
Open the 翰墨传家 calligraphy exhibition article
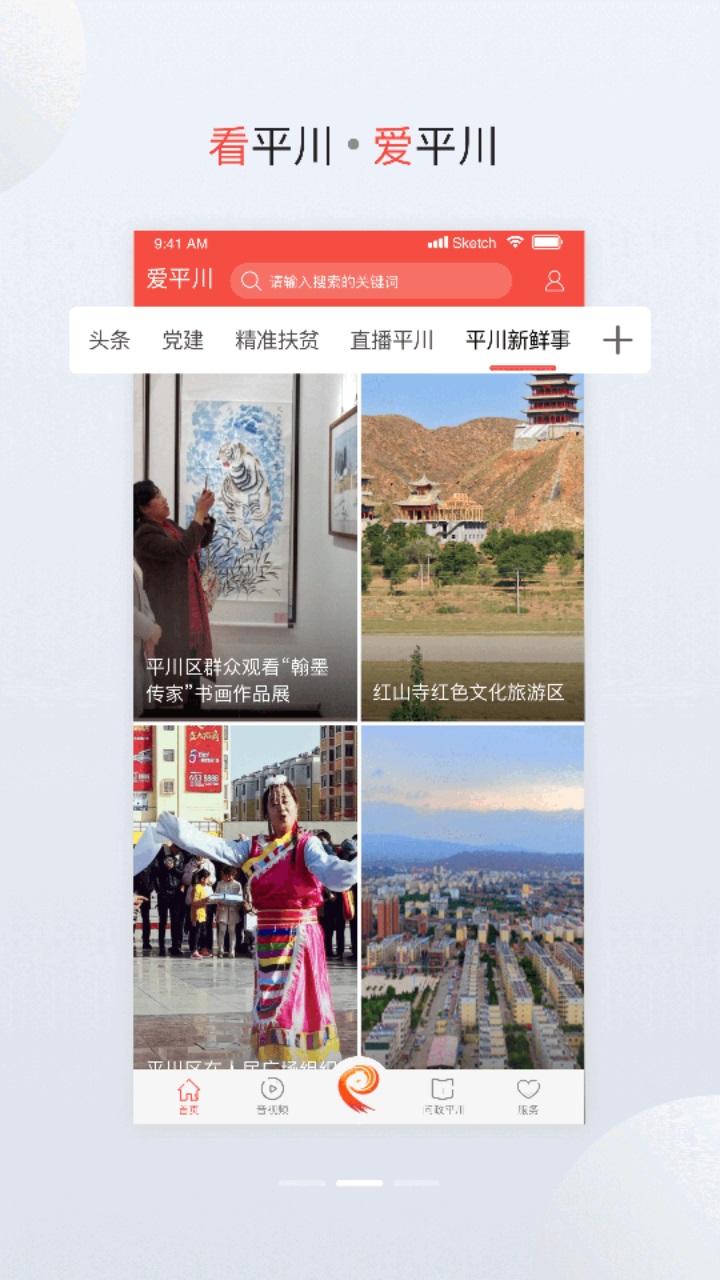[x=246, y=545]
